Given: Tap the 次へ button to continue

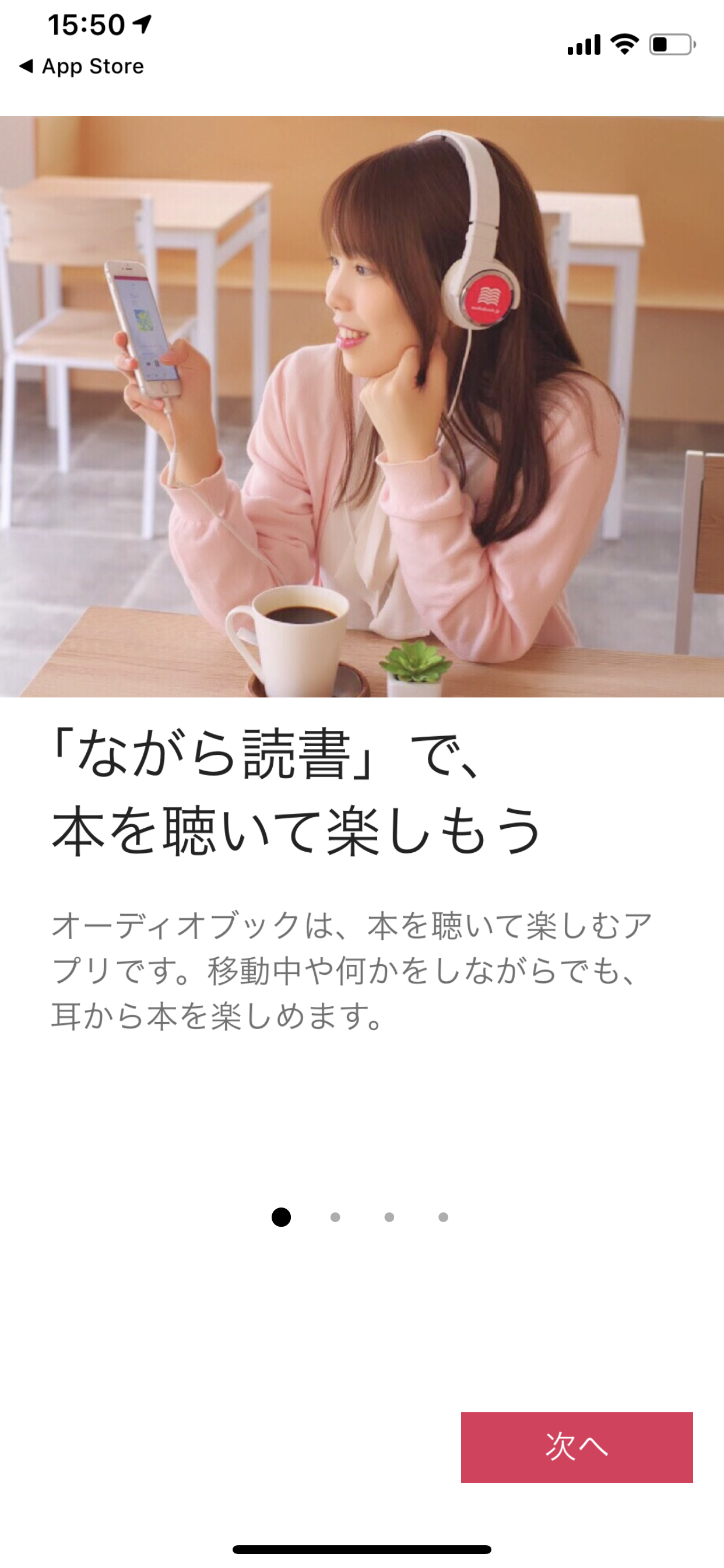Looking at the screenshot, I should pyautogui.click(x=576, y=1446).
